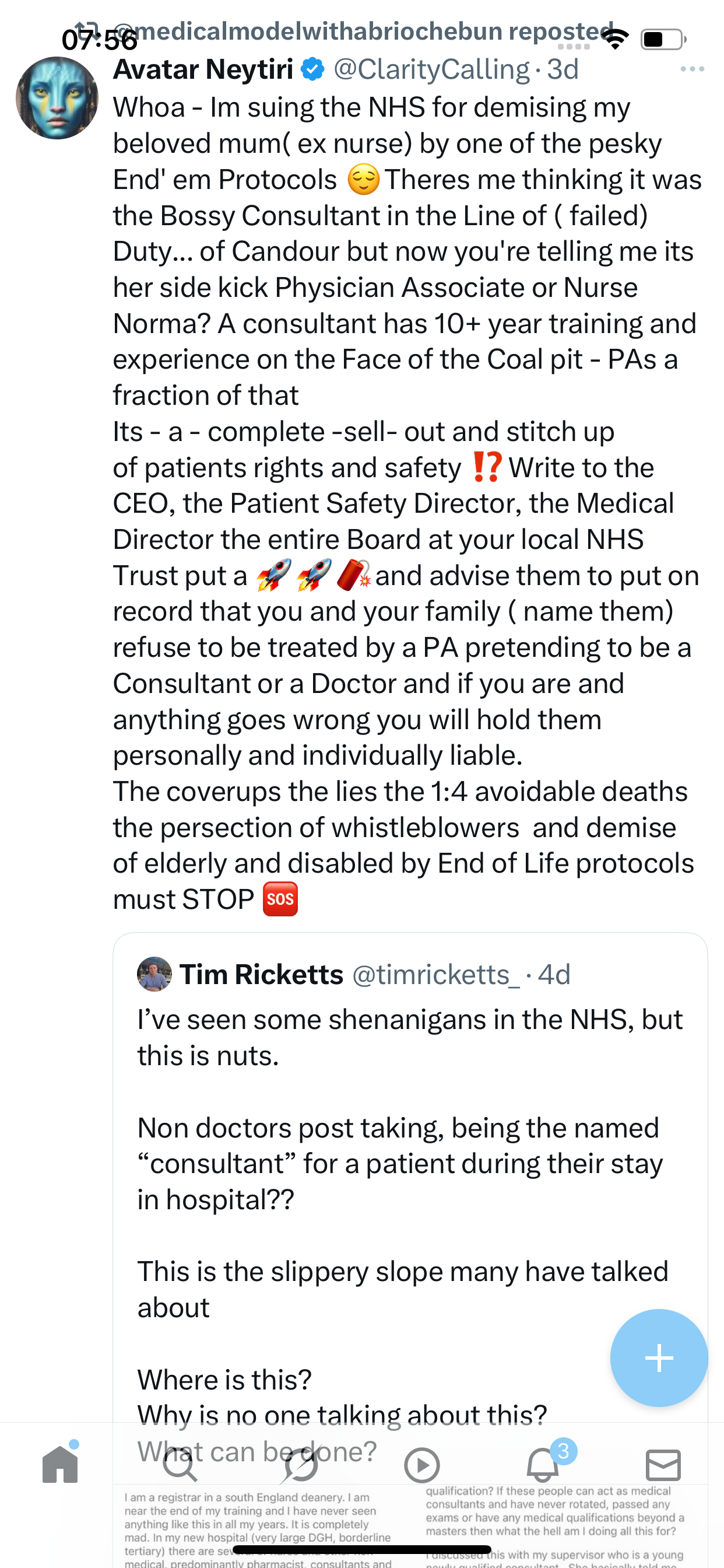
Task: Open the Messages envelope tab
Action: [x=663, y=1465]
